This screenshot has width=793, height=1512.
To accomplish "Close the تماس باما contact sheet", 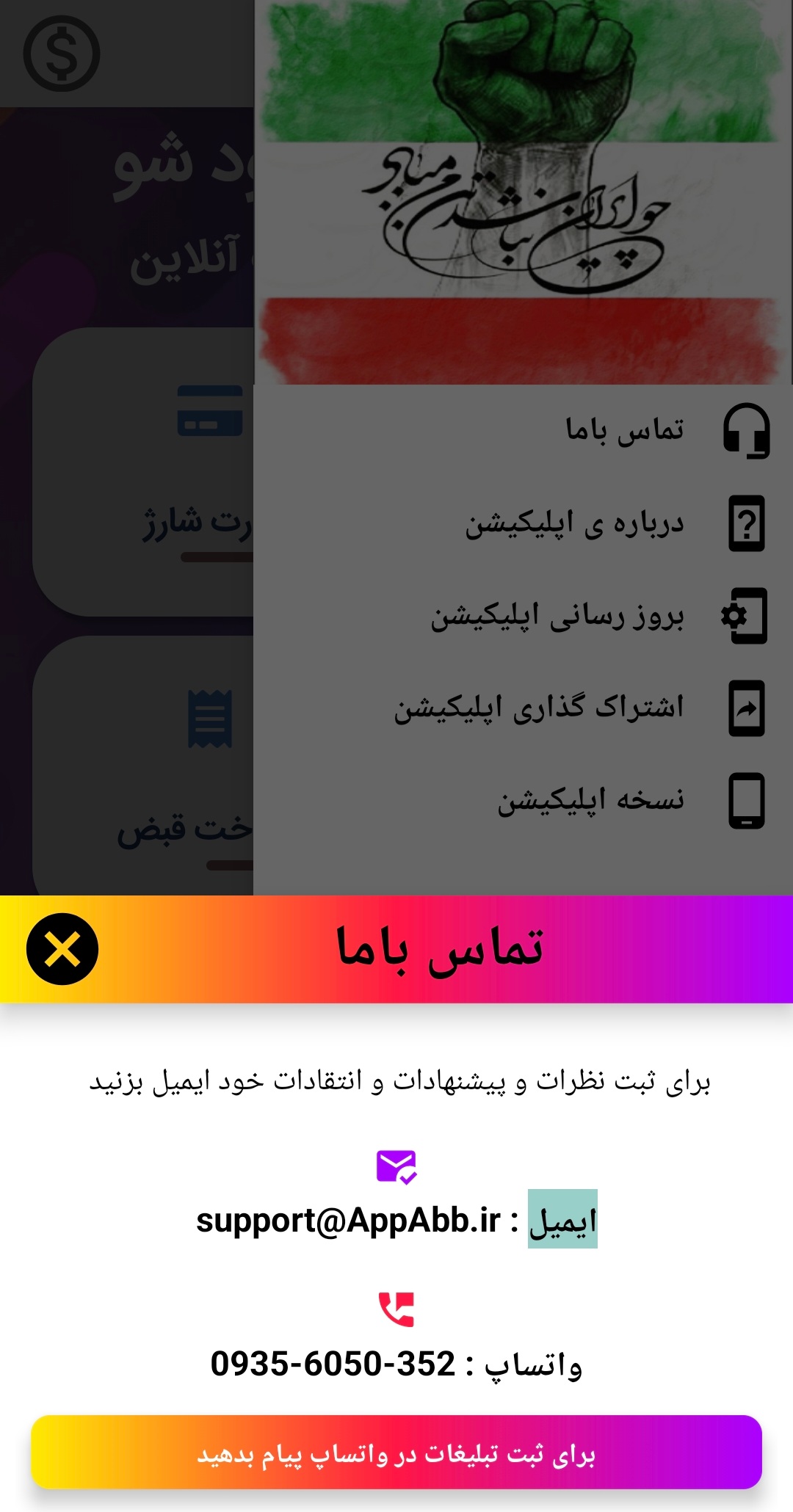I will (x=62, y=949).
